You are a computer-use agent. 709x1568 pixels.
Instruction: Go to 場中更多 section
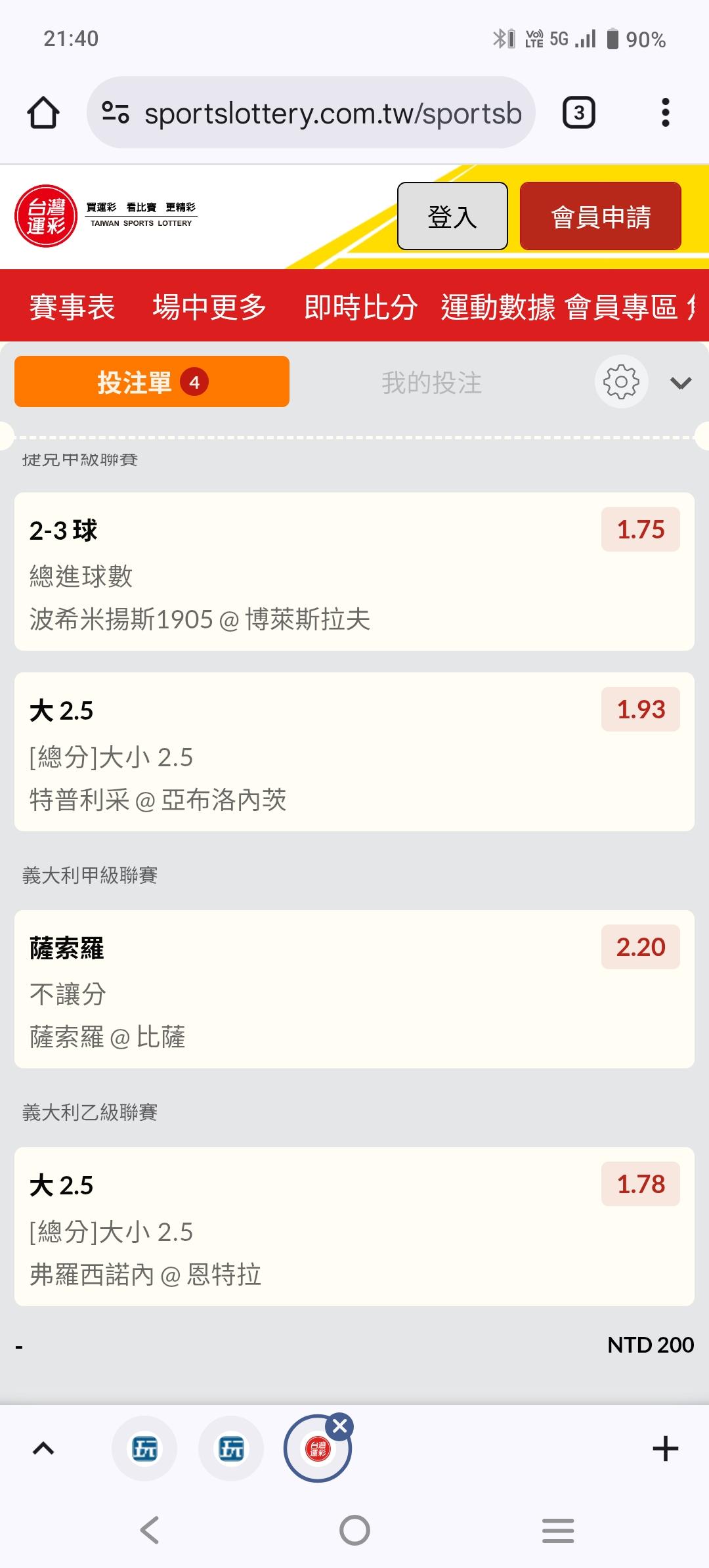coord(209,307)
